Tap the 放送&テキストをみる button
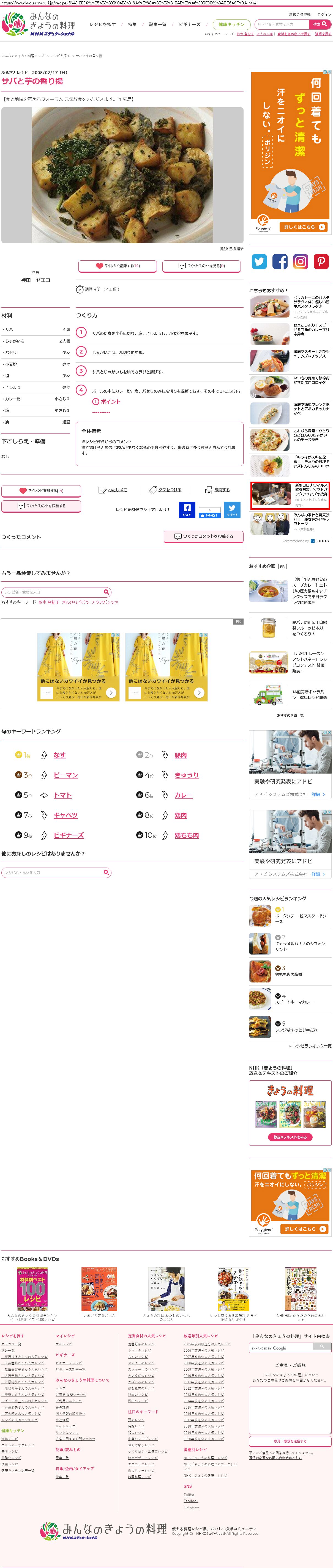The height and width of the screenshot is (1568, 333). click(x=290, y=1137)
